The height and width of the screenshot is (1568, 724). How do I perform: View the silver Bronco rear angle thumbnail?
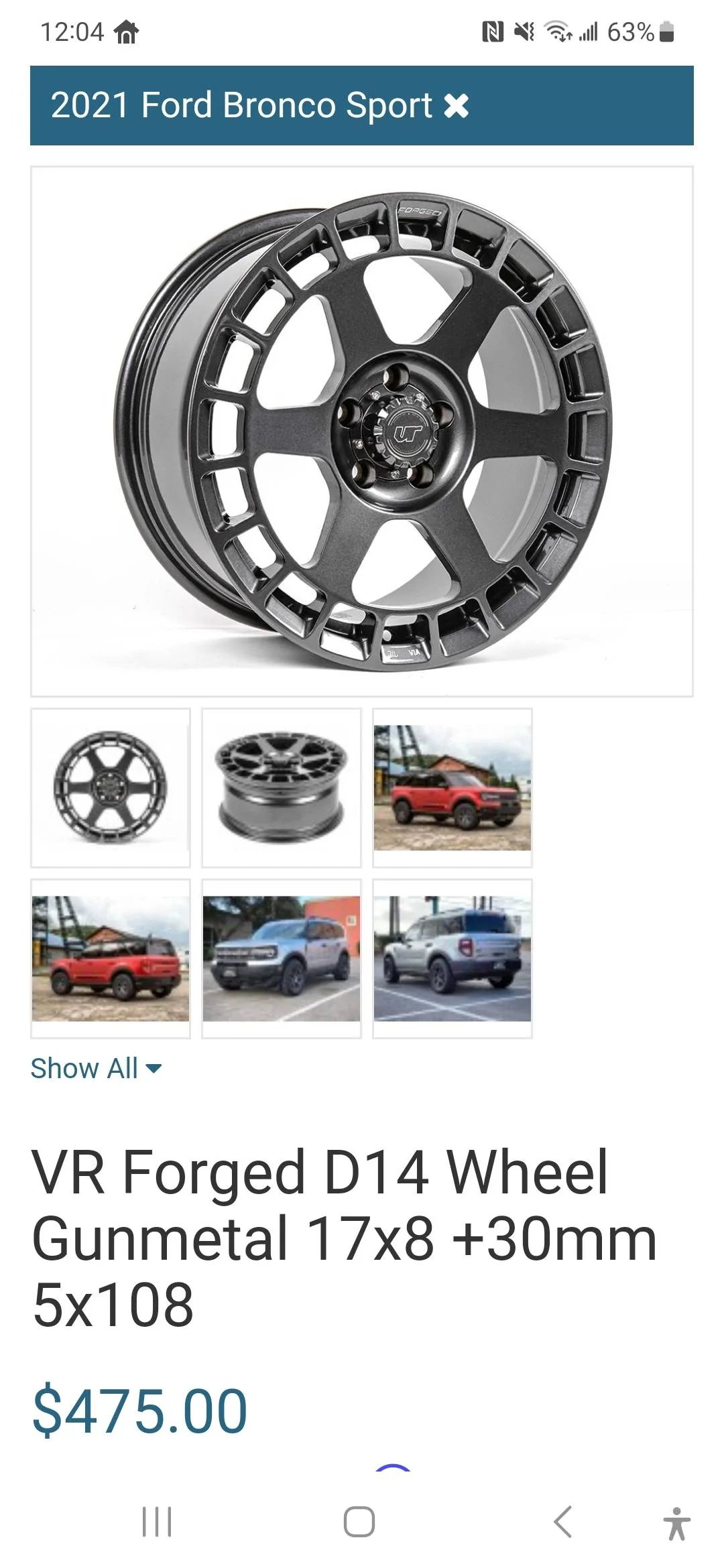coord(452,958)
